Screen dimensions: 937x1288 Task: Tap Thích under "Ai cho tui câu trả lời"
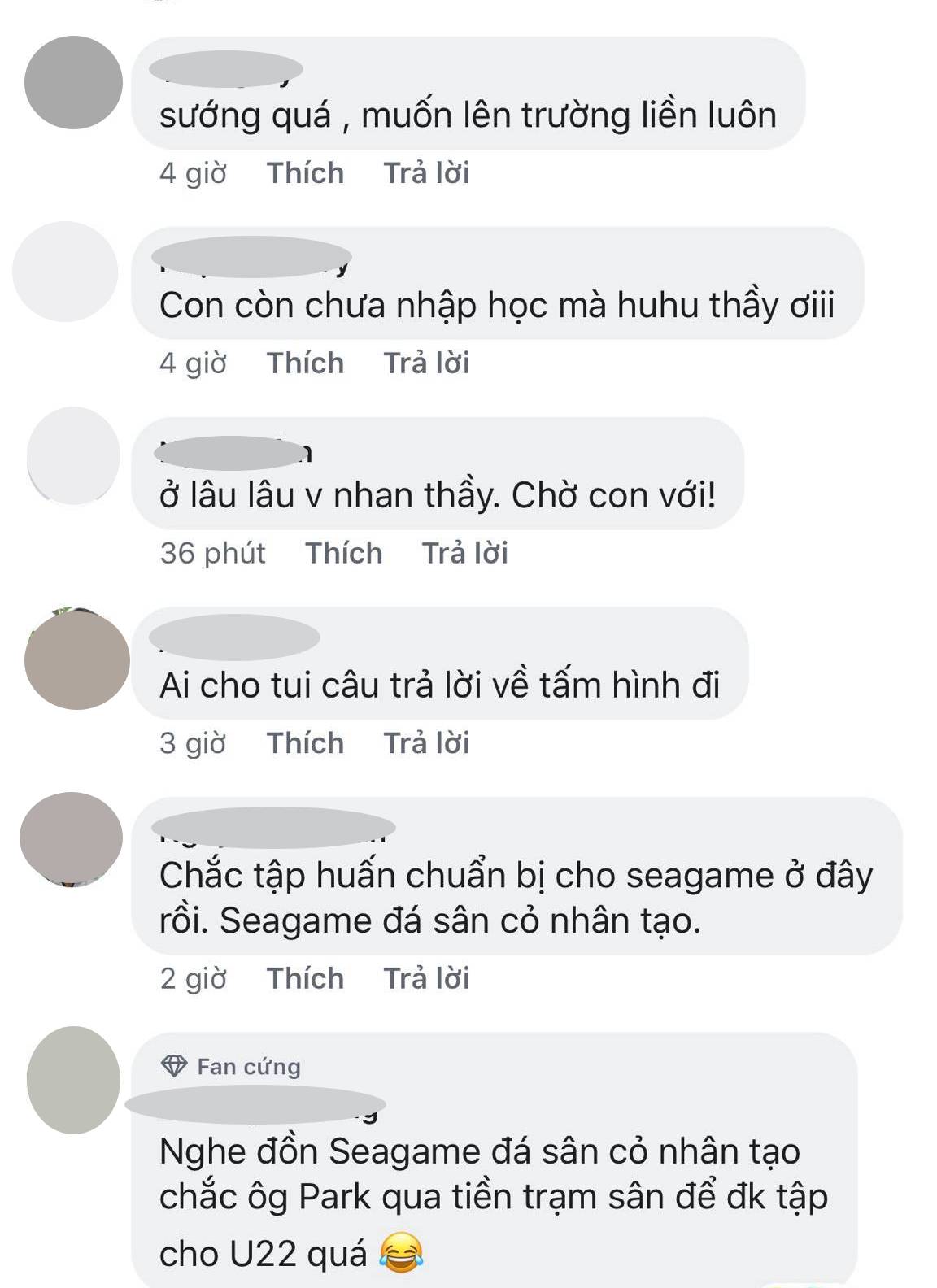click(x=305, y=744)
